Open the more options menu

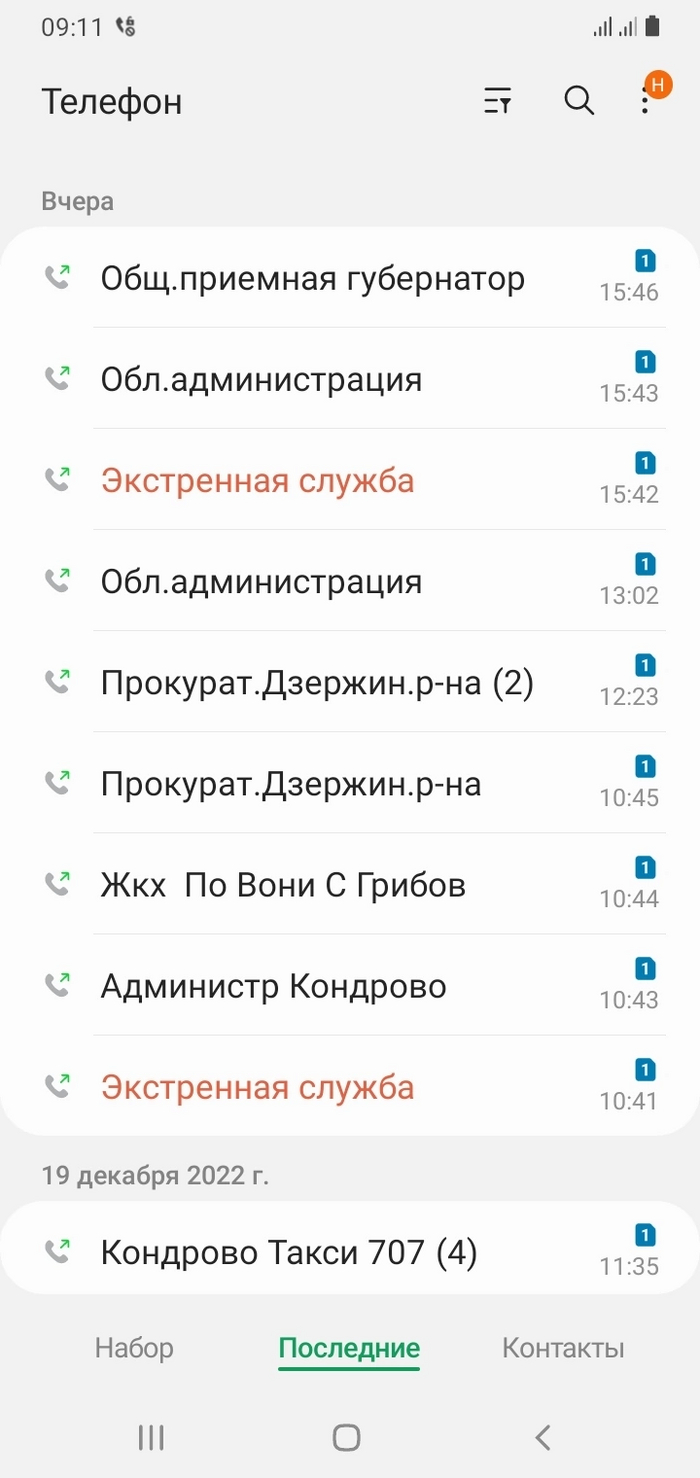[x=646, y=101]
